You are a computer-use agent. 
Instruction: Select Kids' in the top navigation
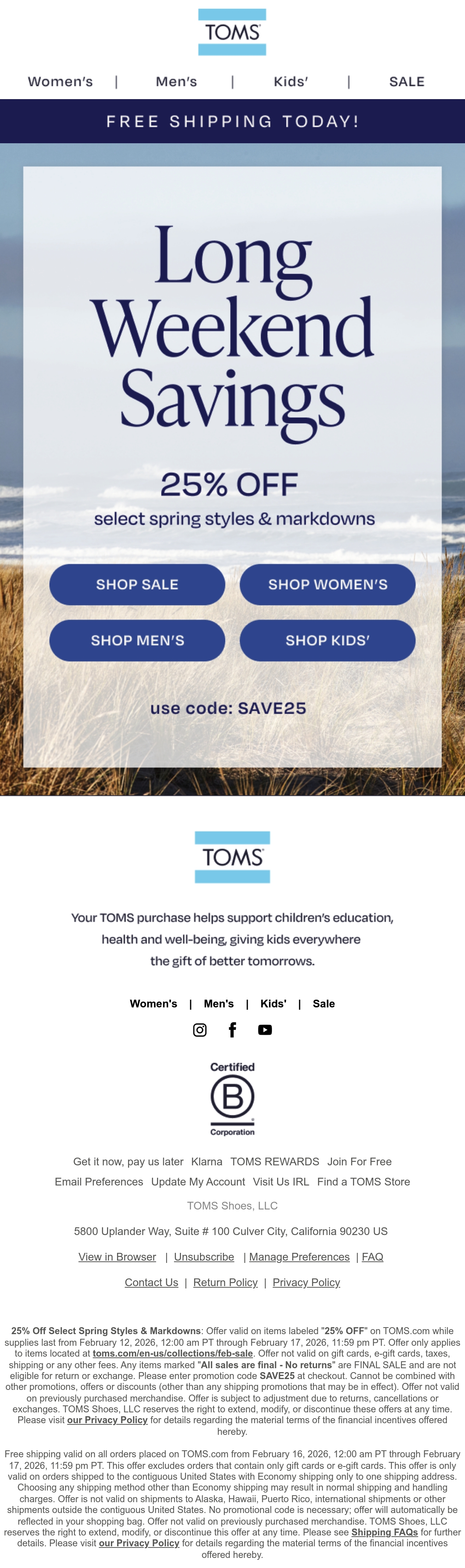coord(291,82)
